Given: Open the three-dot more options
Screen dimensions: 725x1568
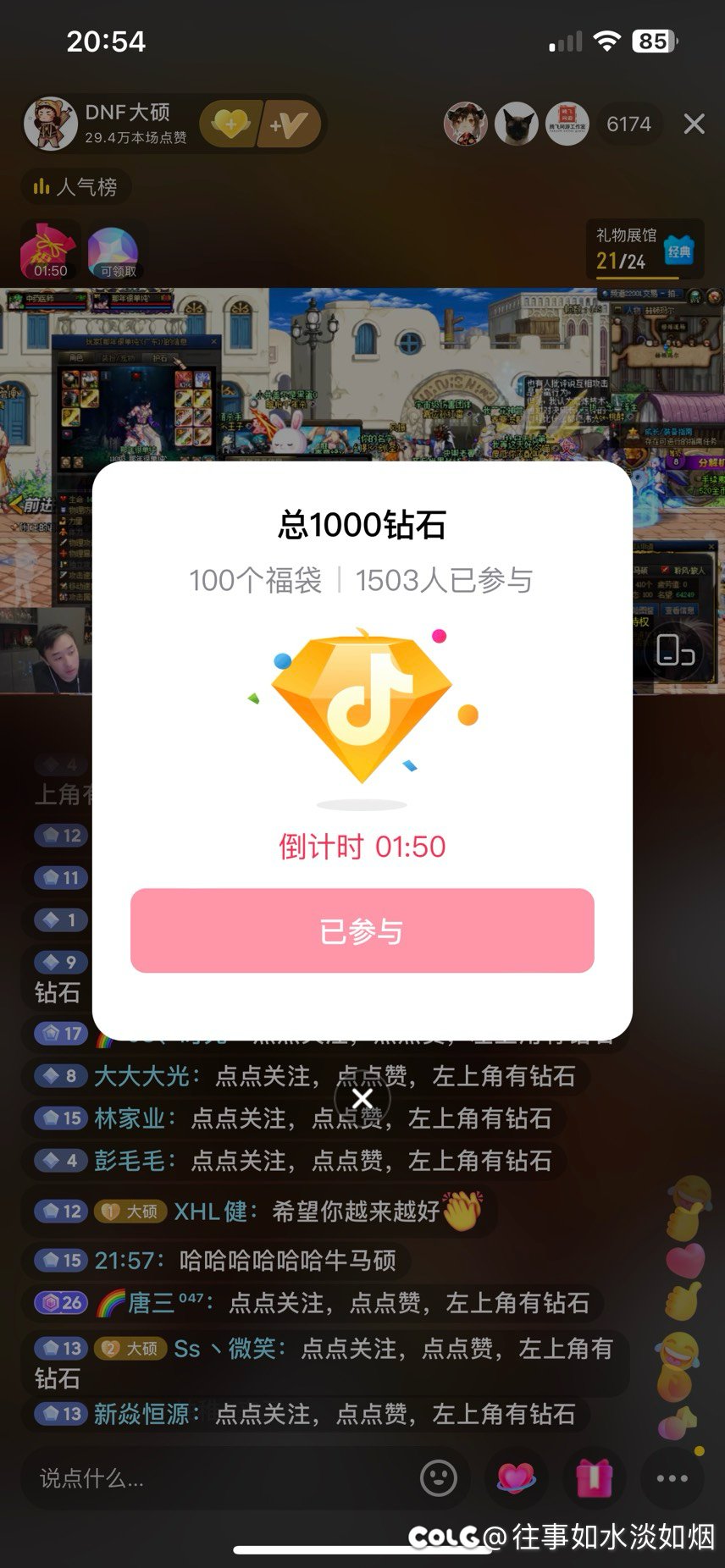Looking at the screenshot, I should coord(672,1478).
